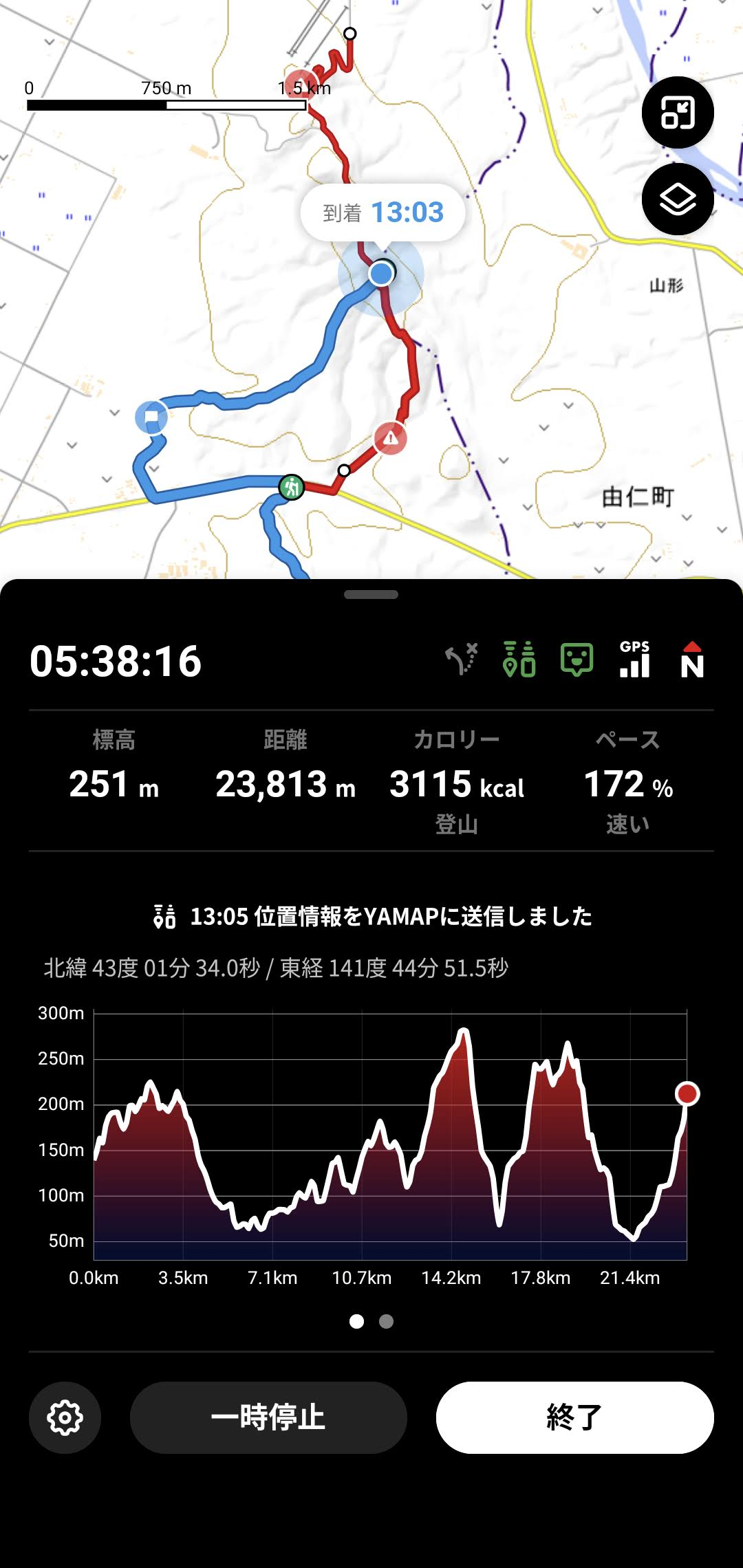Switch to the second chart page dot
The image size is (743, 1568).
point(386,1321)
